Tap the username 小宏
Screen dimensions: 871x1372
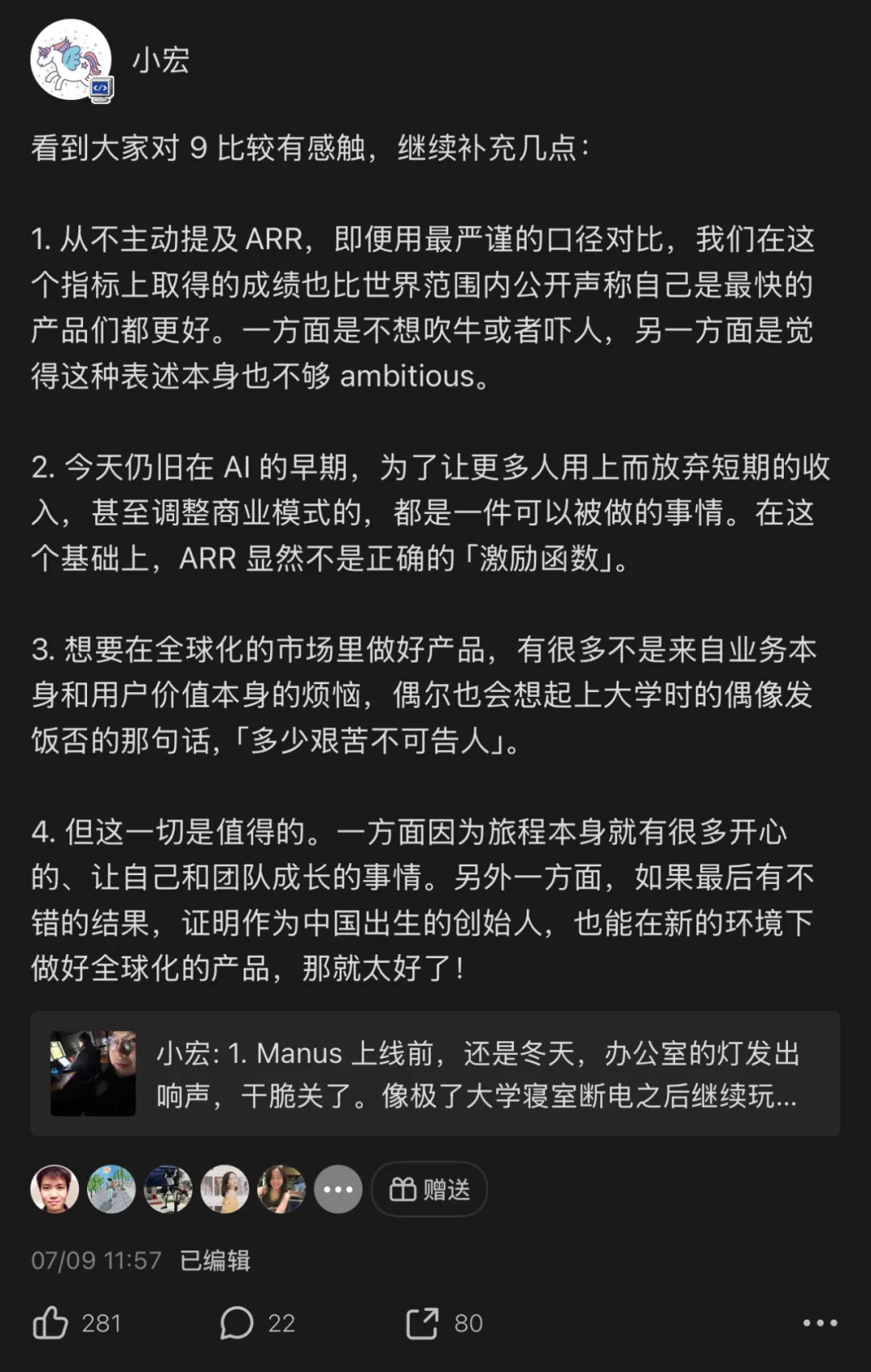(160, 60)
